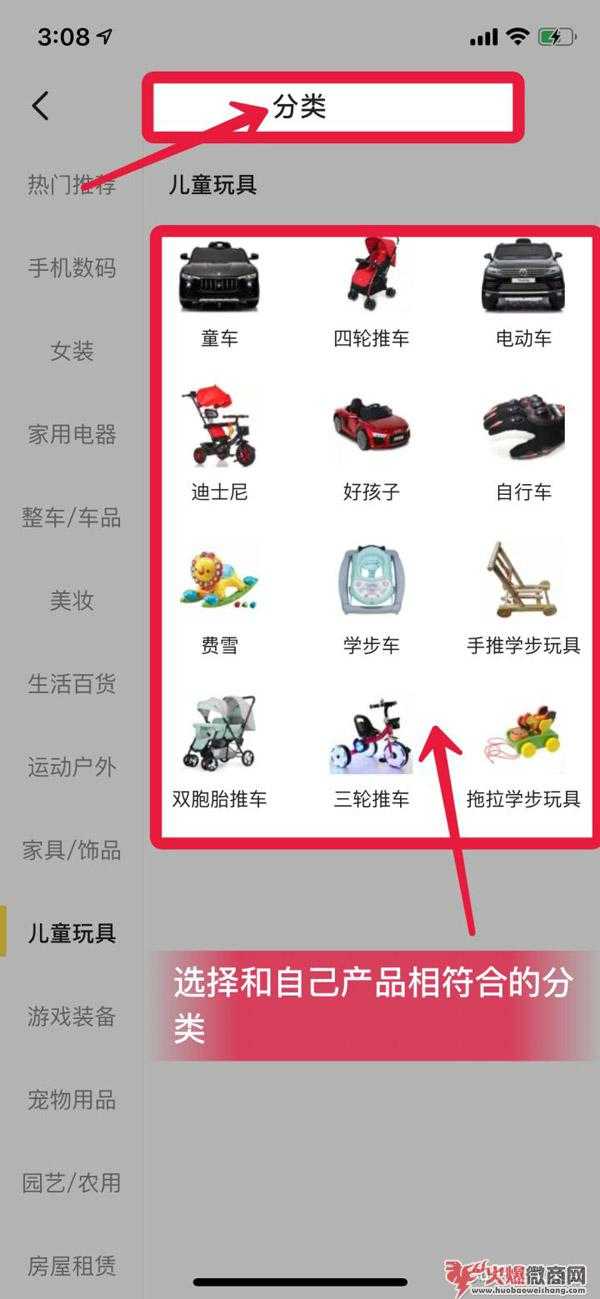Switch to 宠物用品 category
The width and height of the screenshot is (600, 1299).
71,1100
